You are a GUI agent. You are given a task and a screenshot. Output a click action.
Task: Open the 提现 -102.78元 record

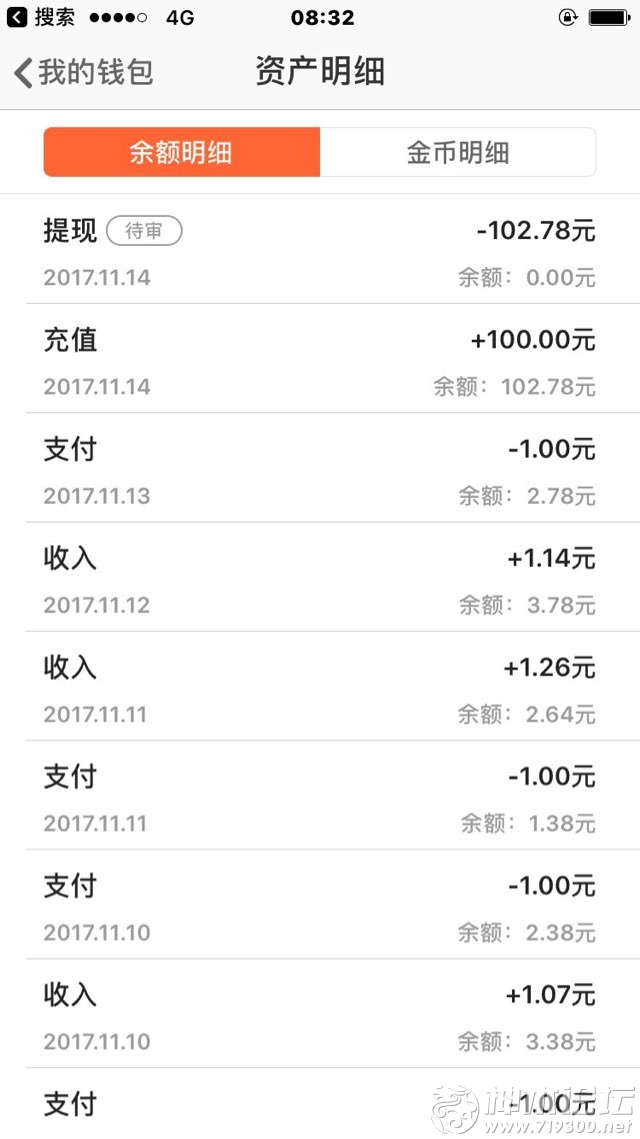pyautogui.click(x=320, y=249)
